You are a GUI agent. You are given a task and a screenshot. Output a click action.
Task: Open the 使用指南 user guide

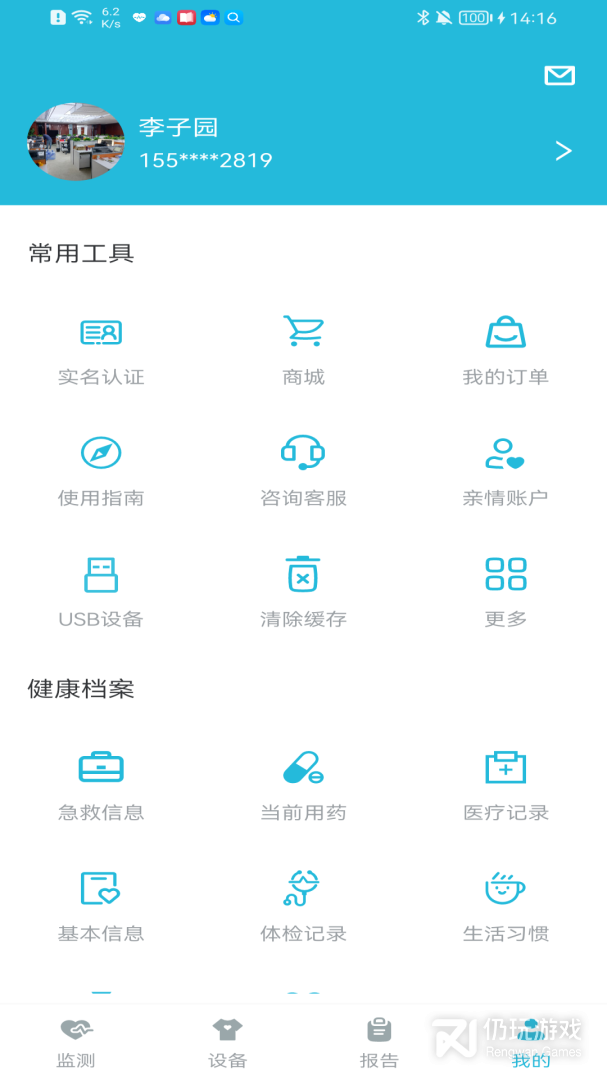click(x=101, y=470)
